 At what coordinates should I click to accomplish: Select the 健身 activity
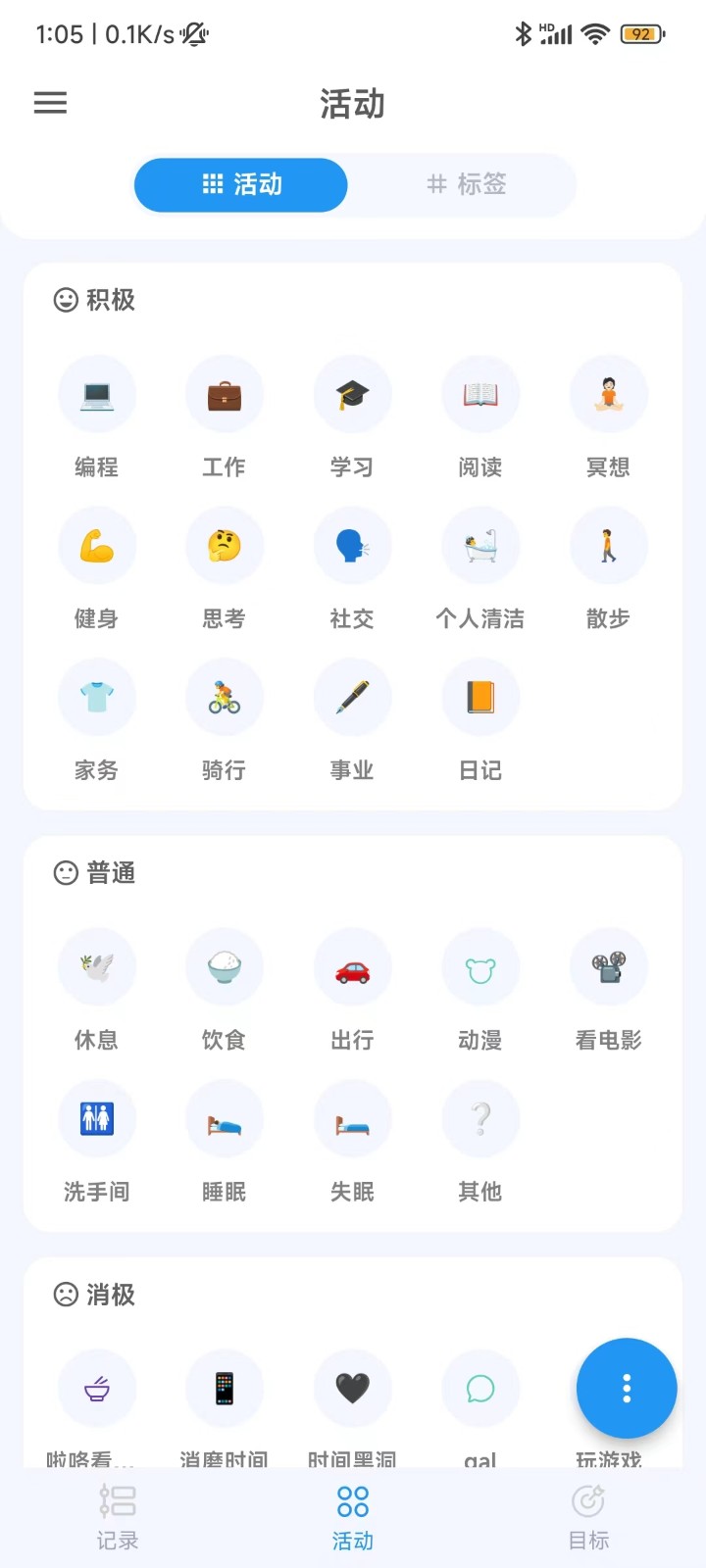click(97, 547)
